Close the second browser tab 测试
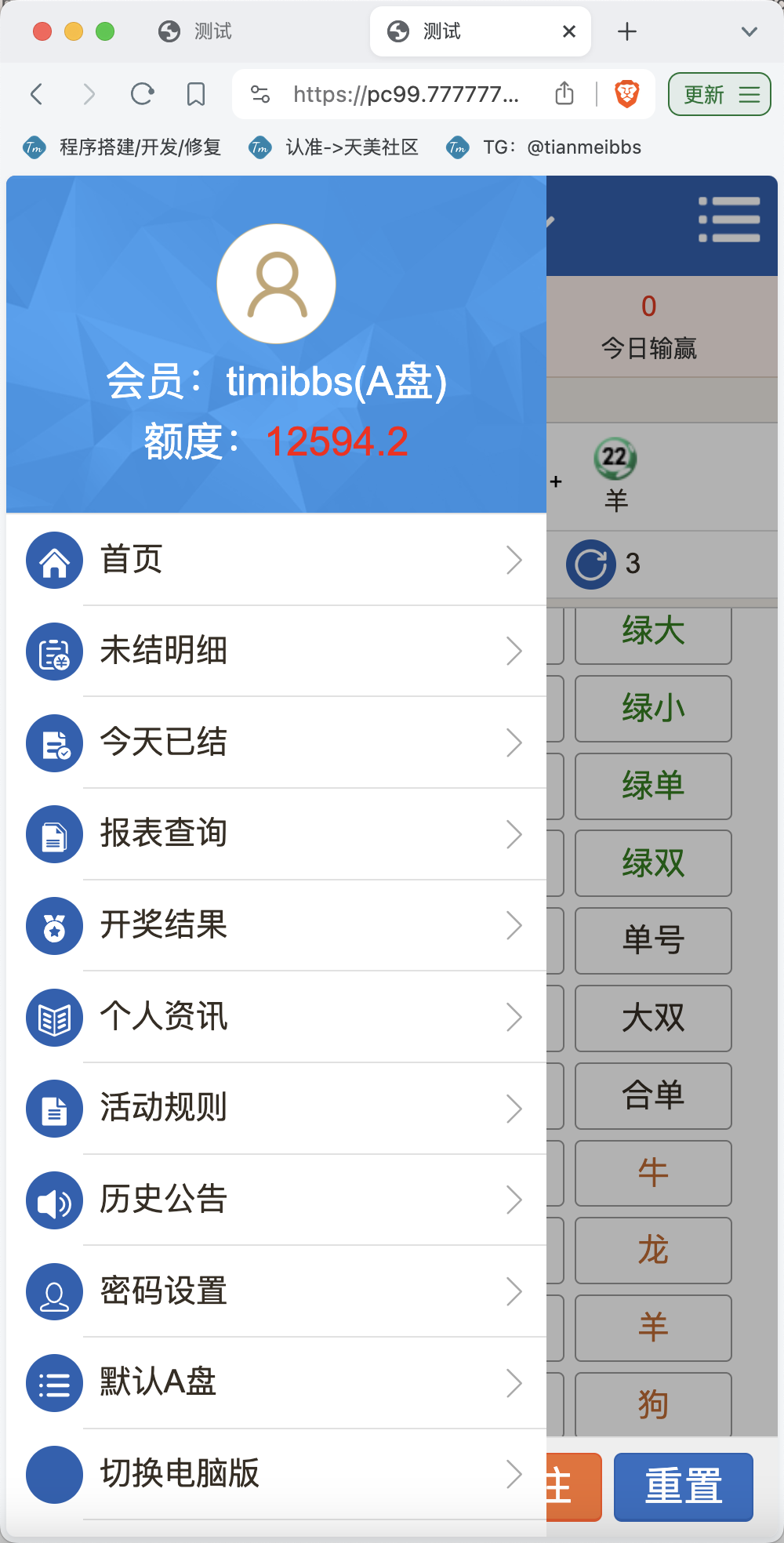The width and height of the screenshot is (784, 1543). tap(569, 31)
